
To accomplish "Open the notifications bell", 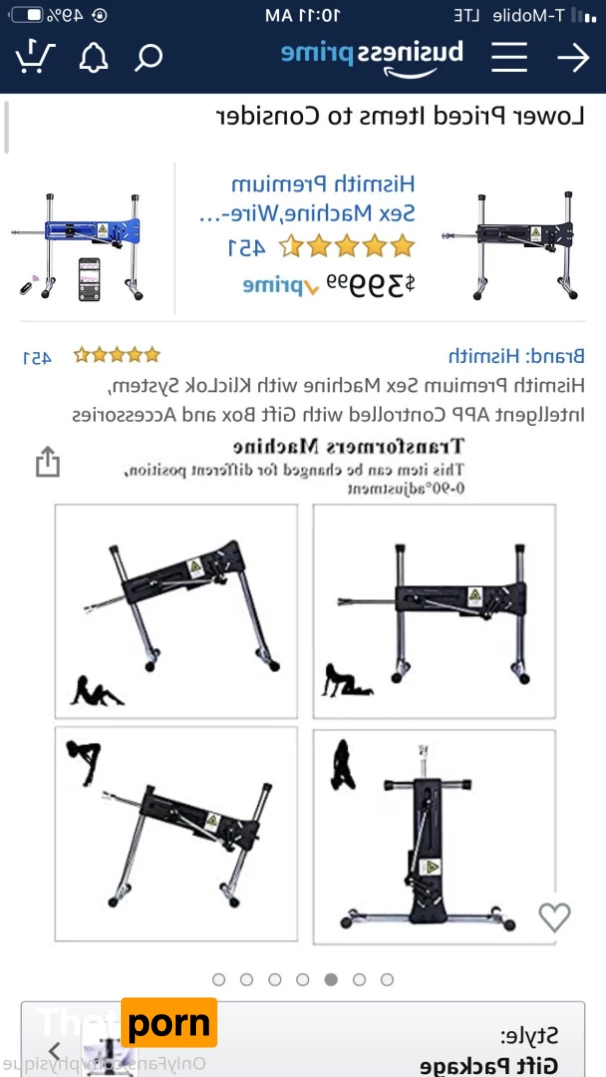I will (x=94, y=57).
